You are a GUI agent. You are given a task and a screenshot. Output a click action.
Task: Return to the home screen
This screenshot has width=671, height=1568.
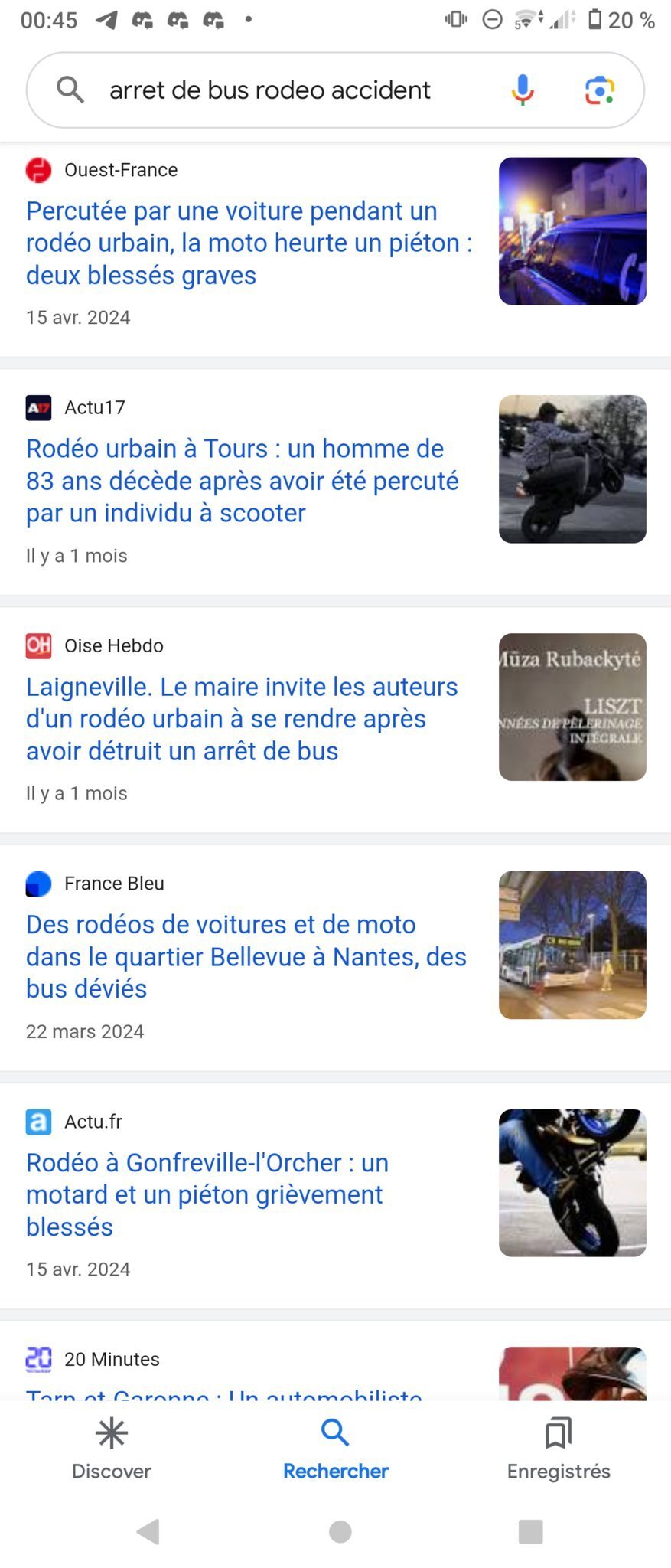coord(340,1531)
